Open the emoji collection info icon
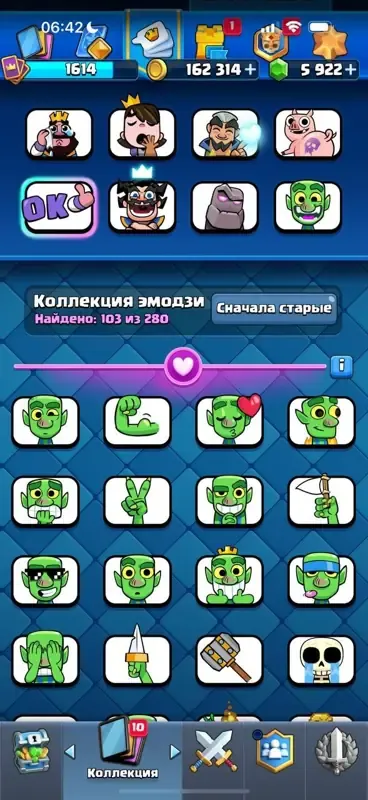 (x=341, y=366)
